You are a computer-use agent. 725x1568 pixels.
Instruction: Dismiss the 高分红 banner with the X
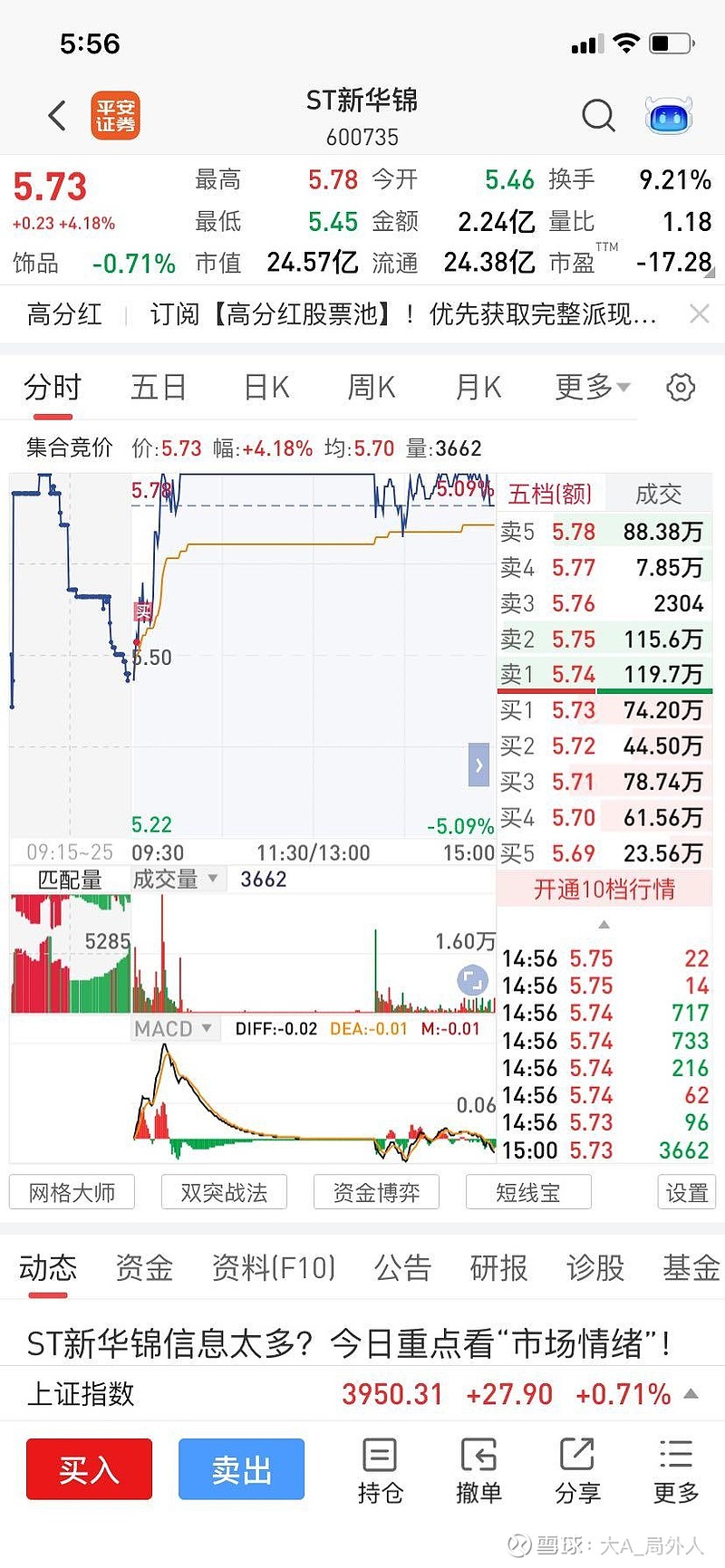[700, 313]
